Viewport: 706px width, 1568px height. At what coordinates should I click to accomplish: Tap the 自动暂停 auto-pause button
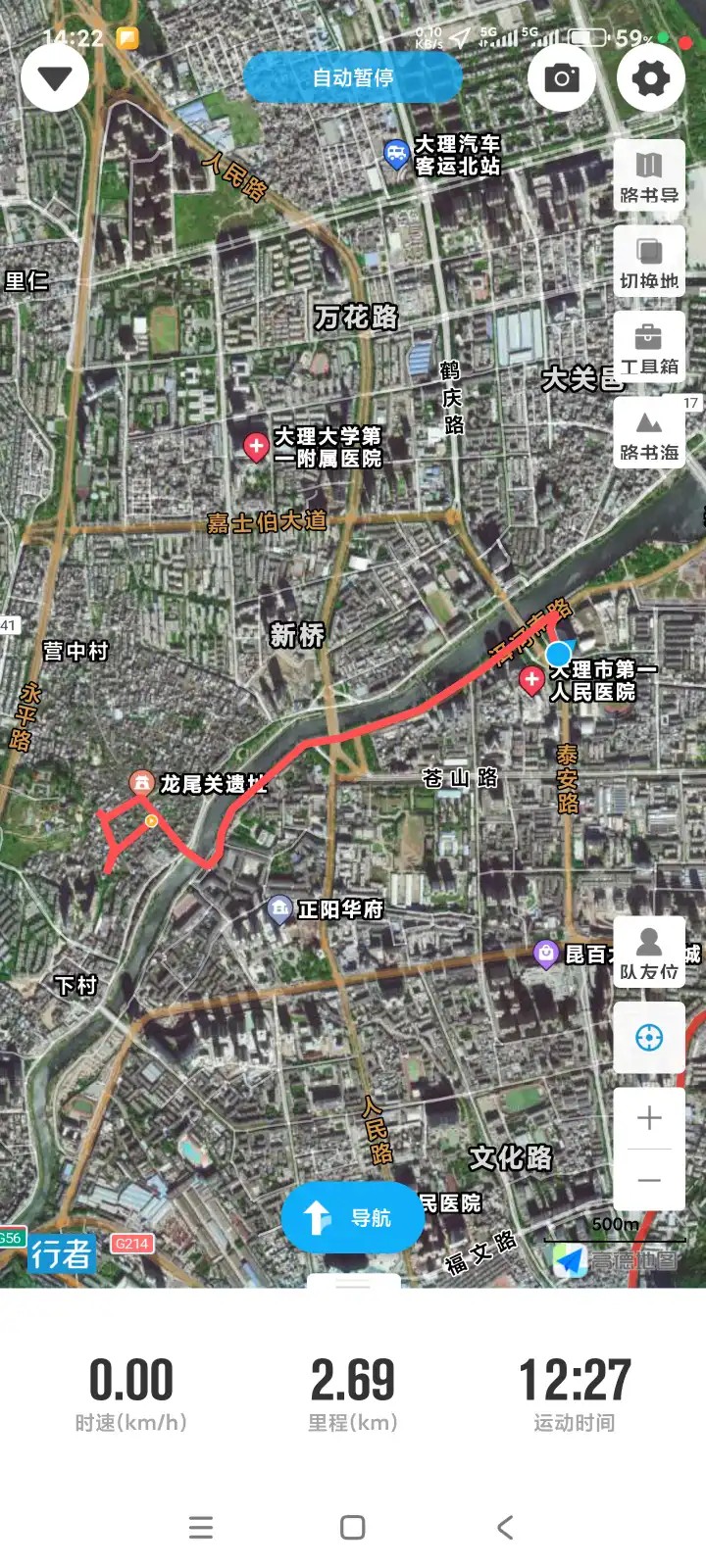coord(353,77)
